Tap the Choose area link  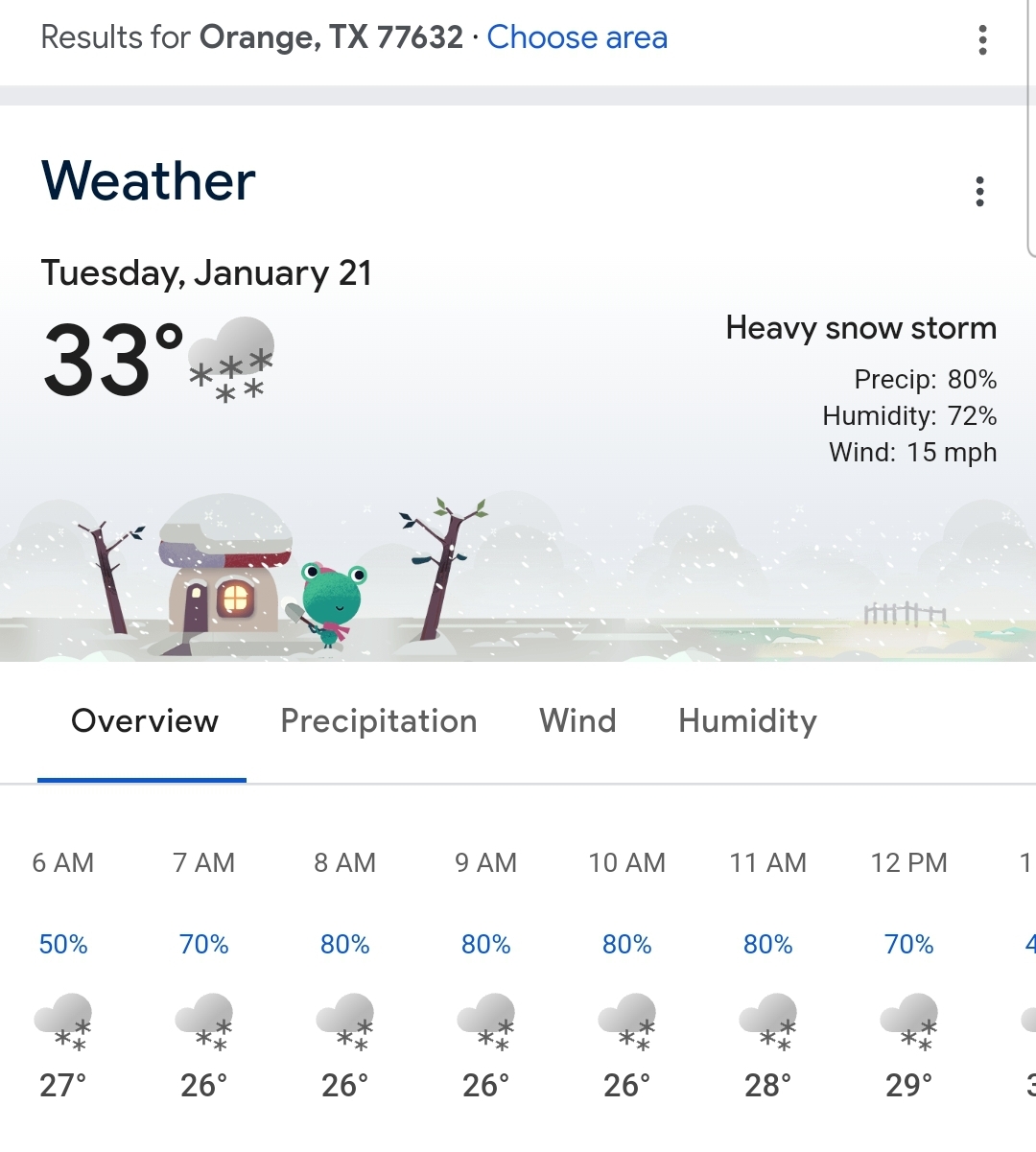tap(577, 37)
